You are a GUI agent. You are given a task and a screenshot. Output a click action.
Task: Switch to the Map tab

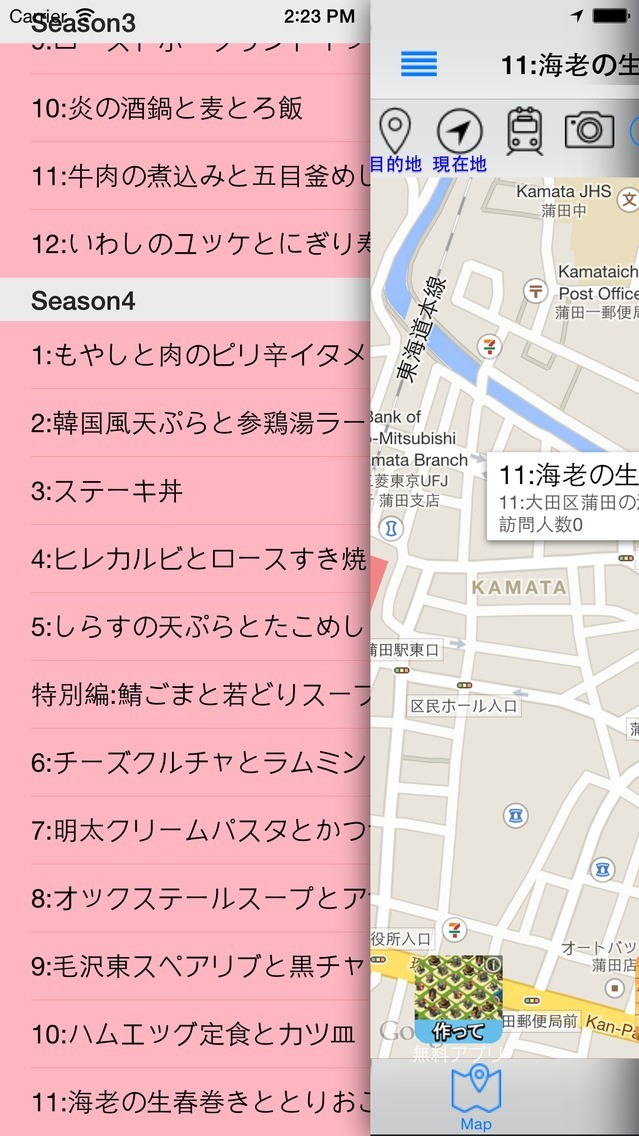click(x=476, y=1098)
